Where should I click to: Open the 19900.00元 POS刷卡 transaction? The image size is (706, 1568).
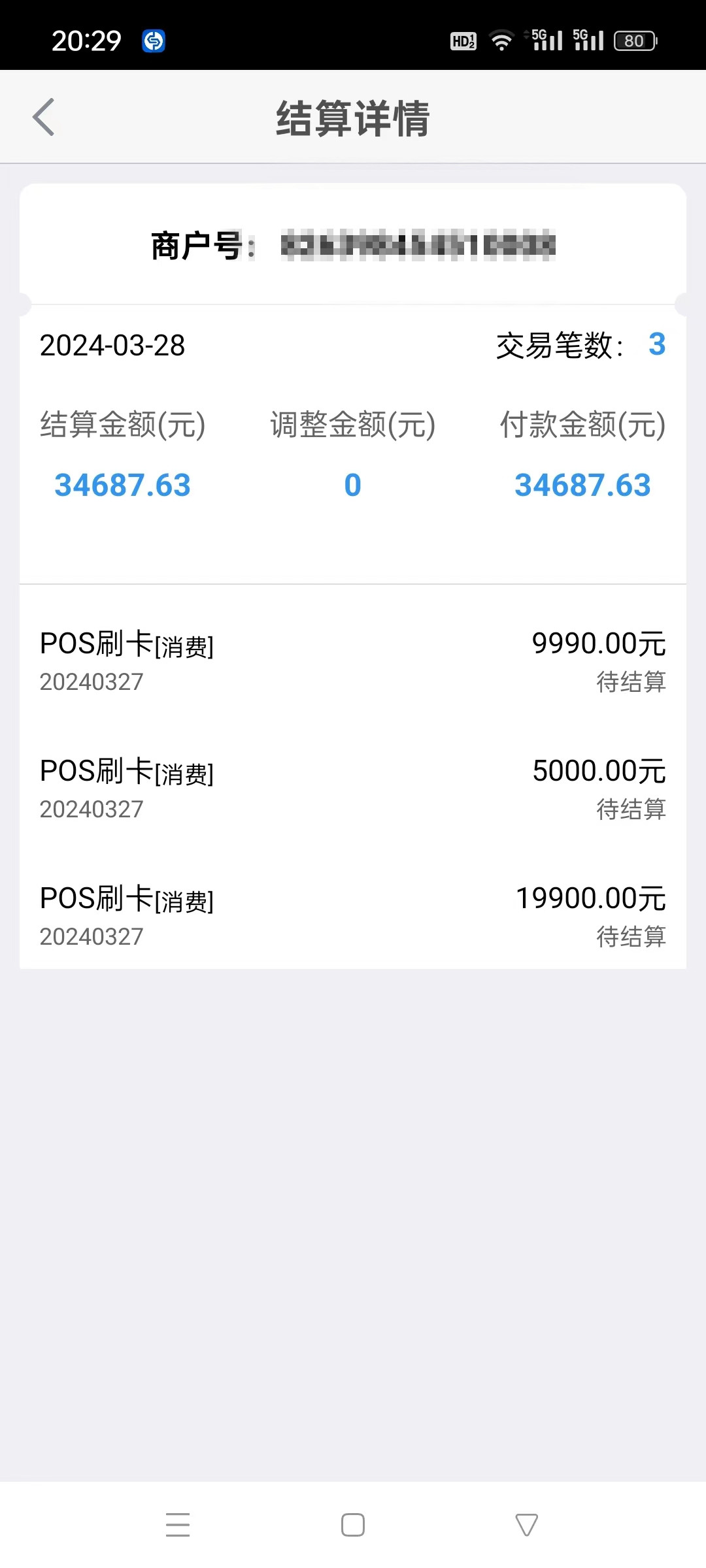tap(353, 916)
